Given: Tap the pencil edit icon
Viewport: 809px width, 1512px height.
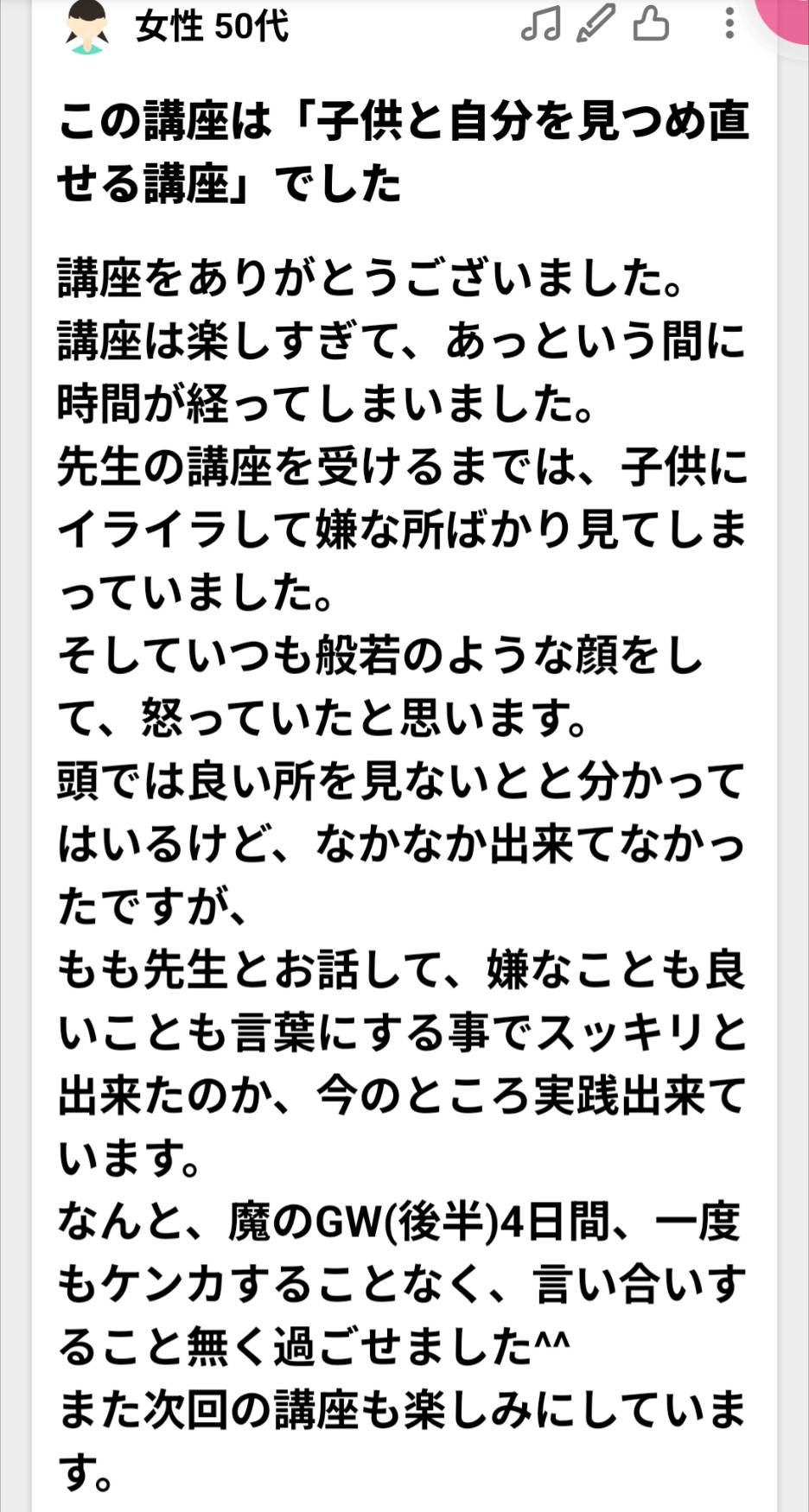Looking at the screenshot, I should 596,22.
